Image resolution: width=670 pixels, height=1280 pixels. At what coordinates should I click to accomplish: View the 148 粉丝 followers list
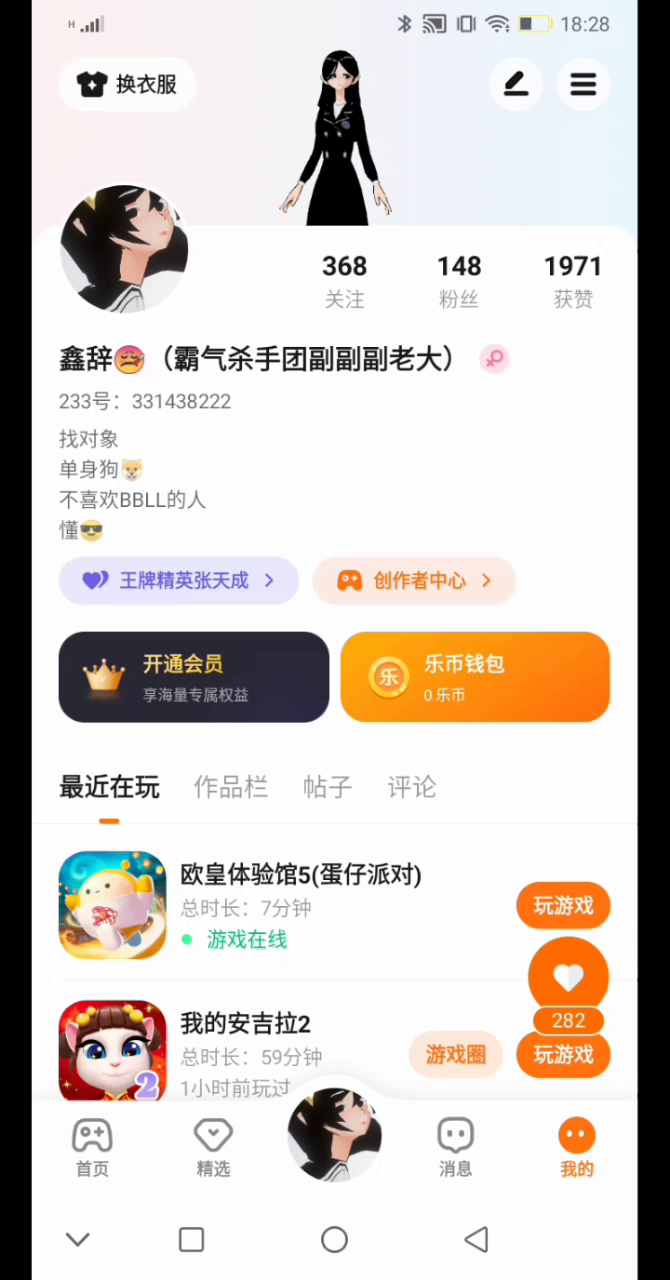[x=459, y=280]
